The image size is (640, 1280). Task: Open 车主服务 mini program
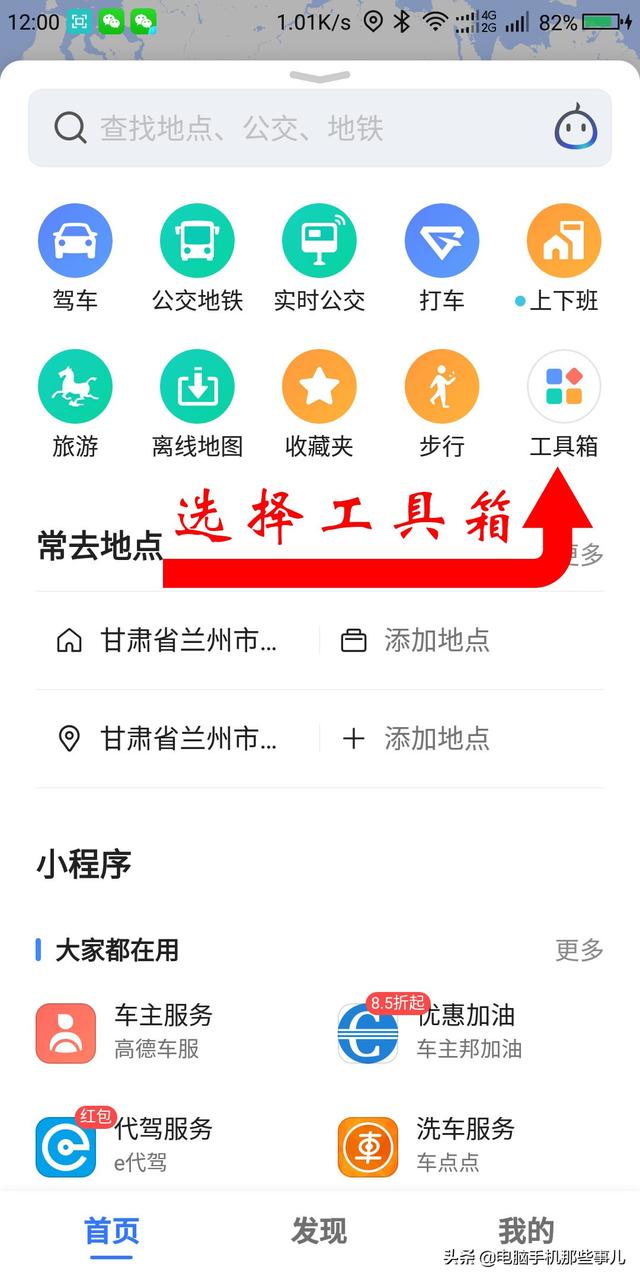[x=130, y=1031]
